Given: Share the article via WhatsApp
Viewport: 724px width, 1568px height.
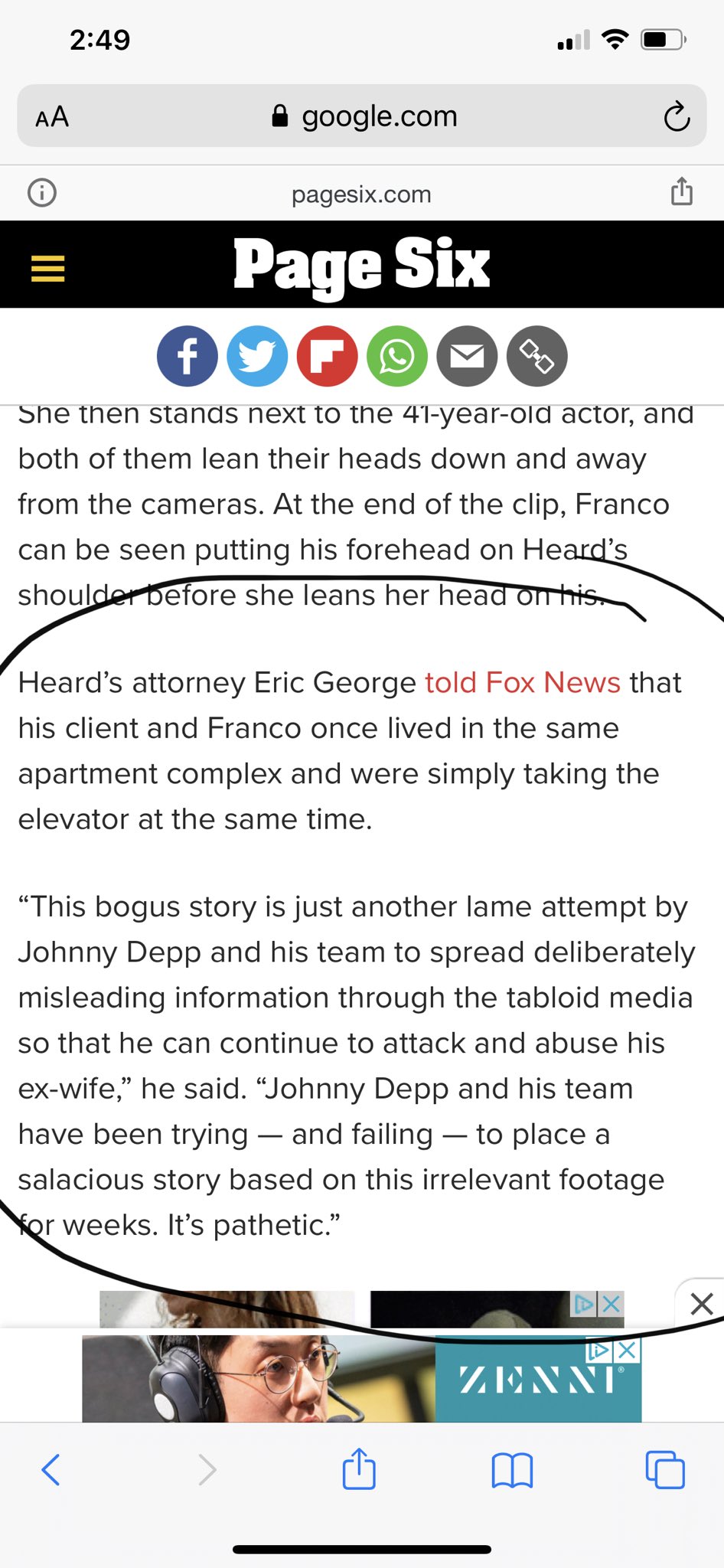Looking at the screenshot, I should [397, 356].
